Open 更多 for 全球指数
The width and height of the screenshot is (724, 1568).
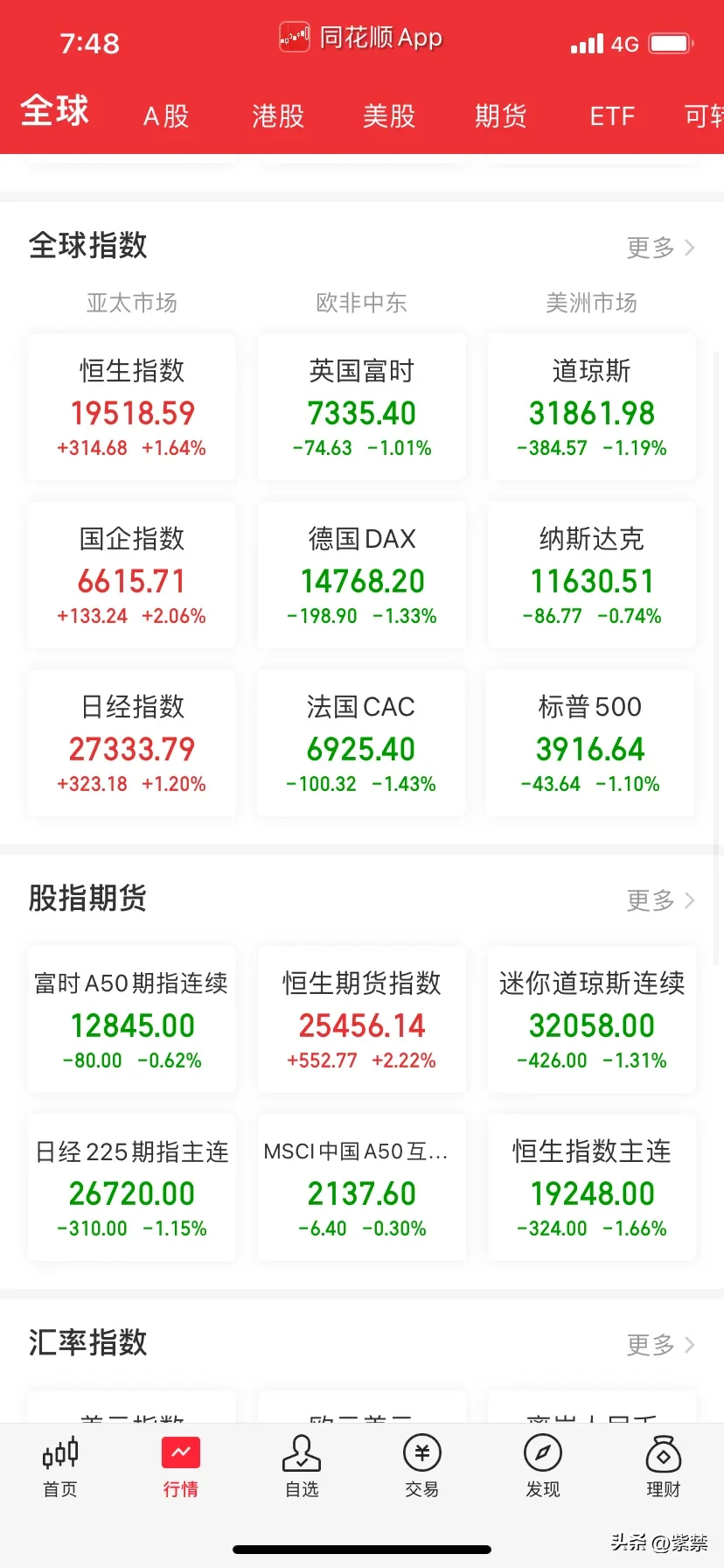tap(660, 248)
